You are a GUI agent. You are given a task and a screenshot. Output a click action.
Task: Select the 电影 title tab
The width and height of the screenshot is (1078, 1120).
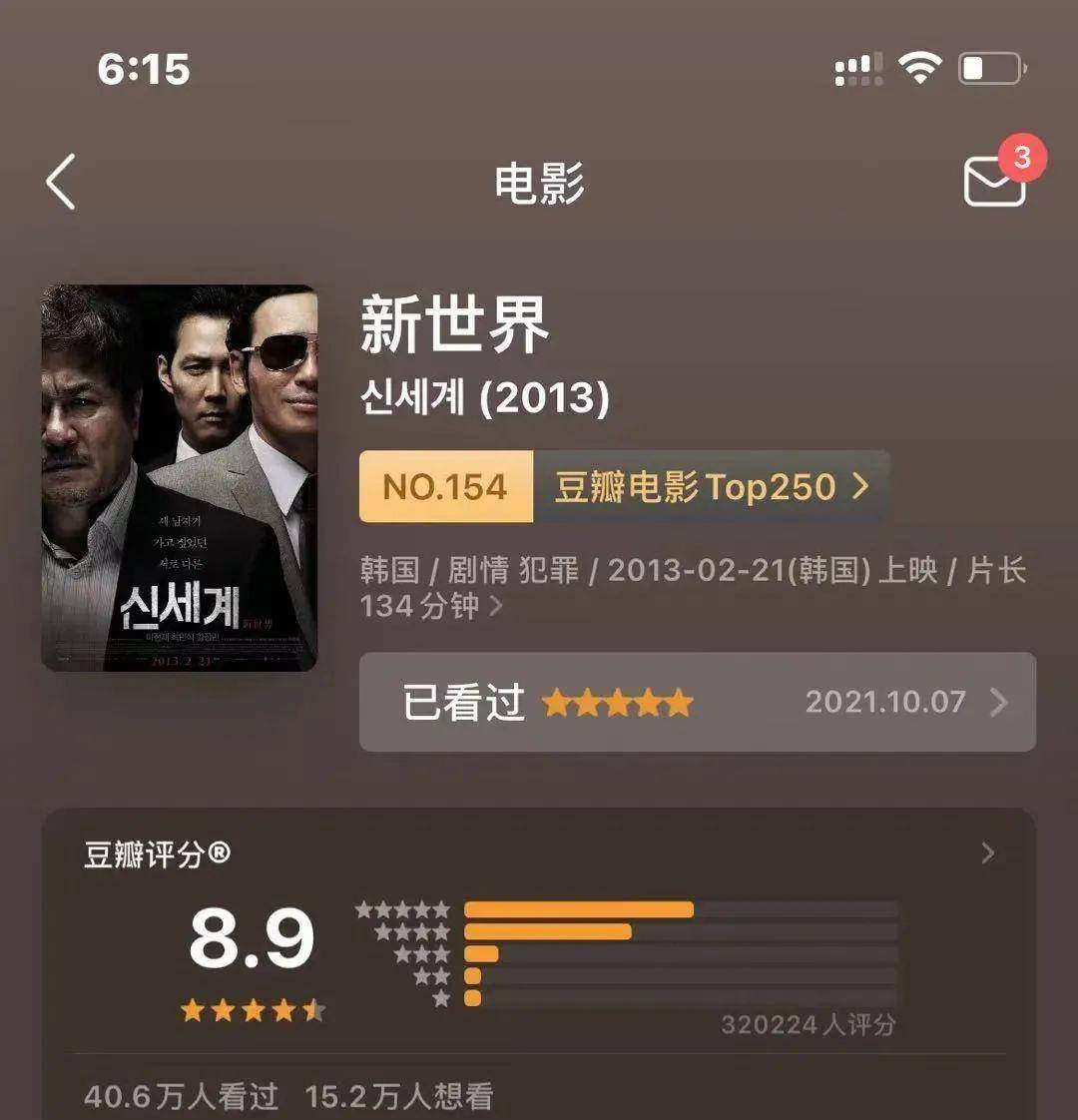point(539,181)
